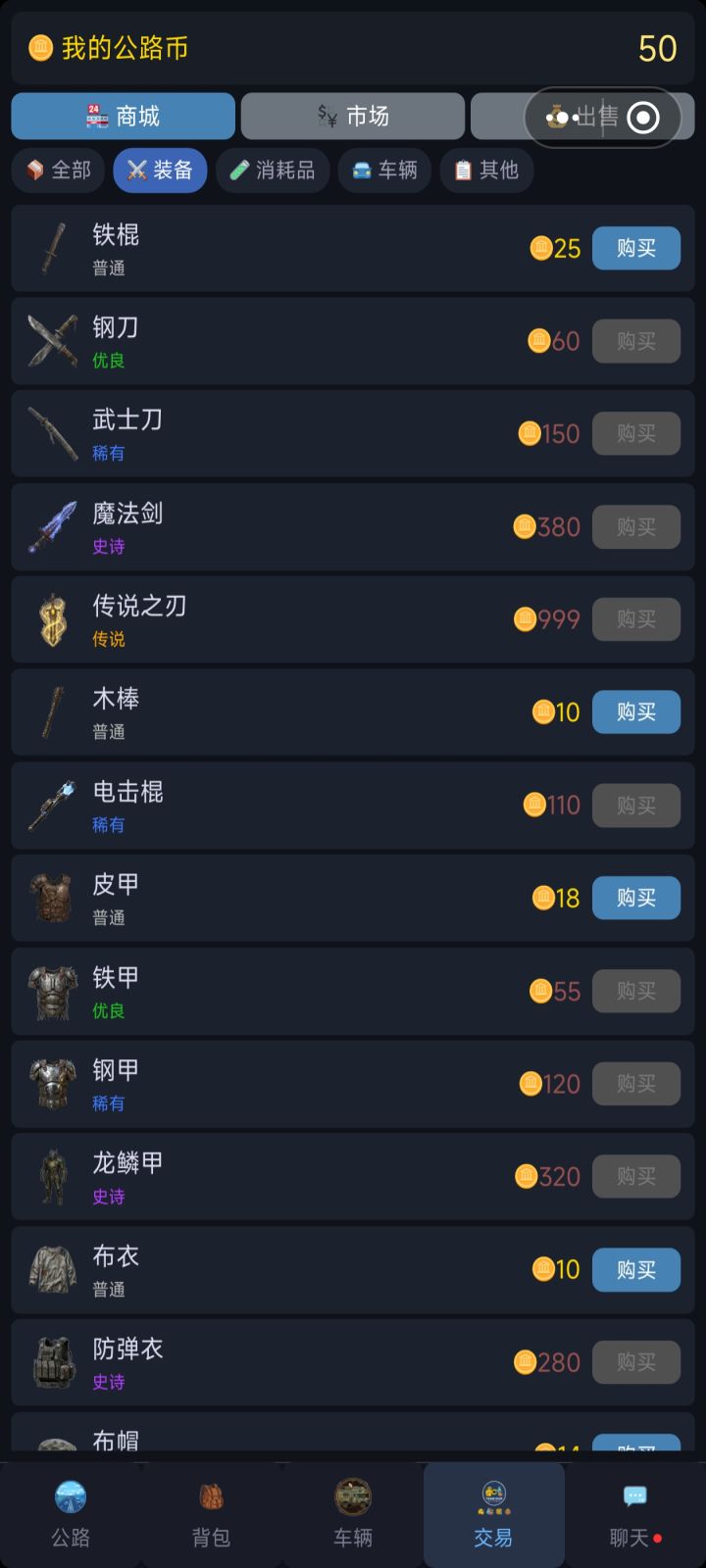The width and height of the screenshot is (706, 1568).
Task: Buy the 木棒 for 10 coins
Action: (635, 711)
